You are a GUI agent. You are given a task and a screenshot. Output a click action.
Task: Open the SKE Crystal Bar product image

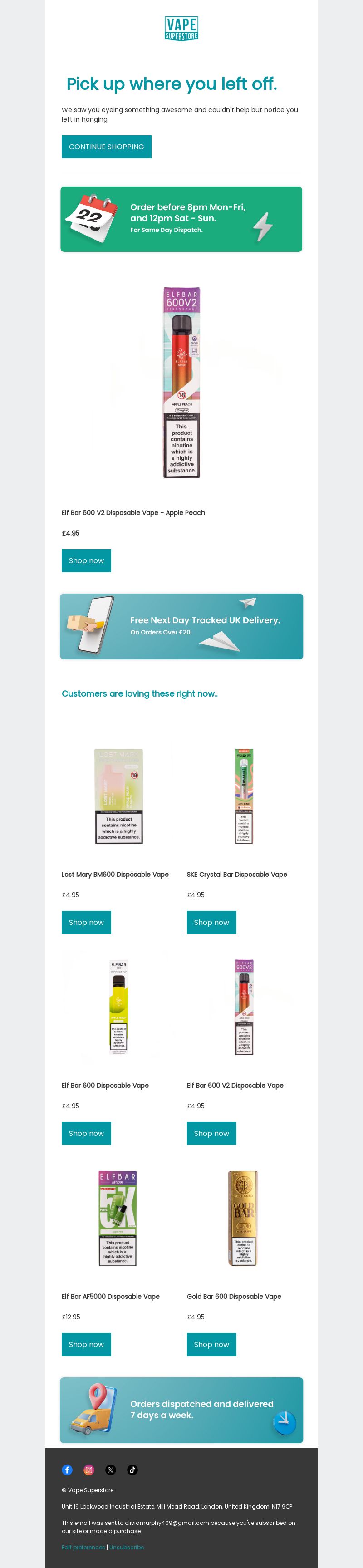[244, 796]
